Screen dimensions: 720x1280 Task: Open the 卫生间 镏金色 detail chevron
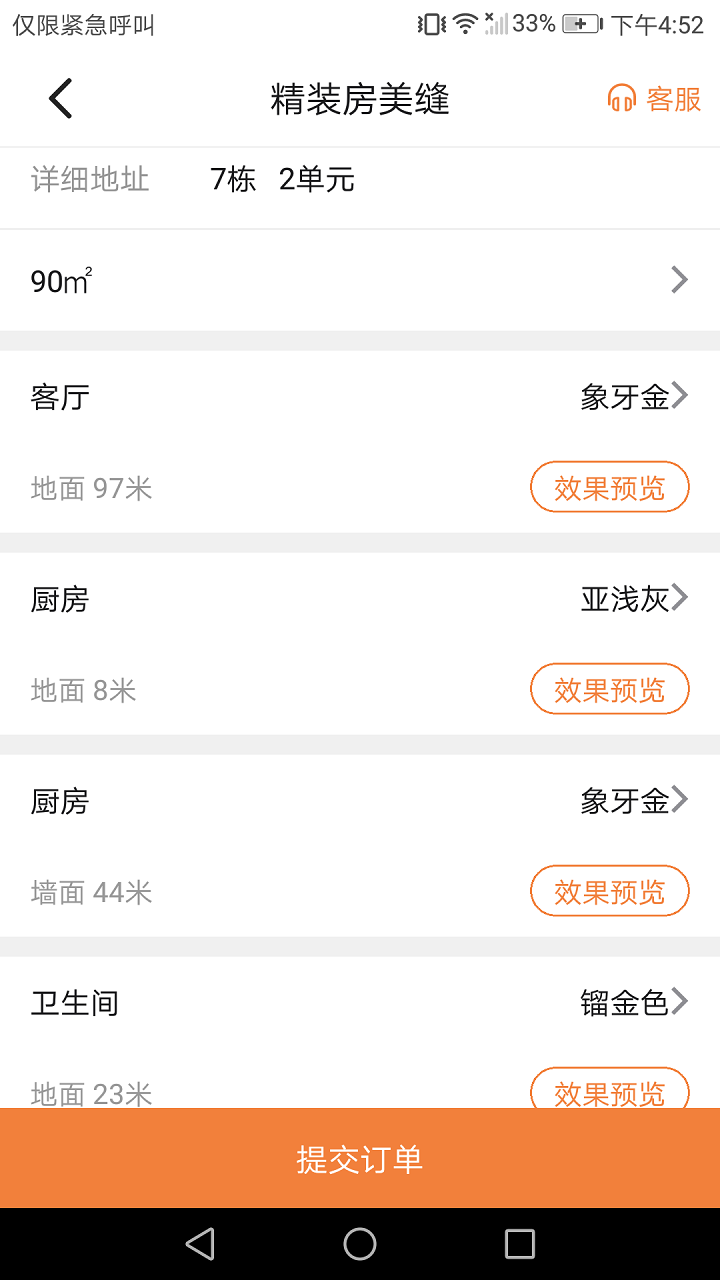coord(681,1001)
